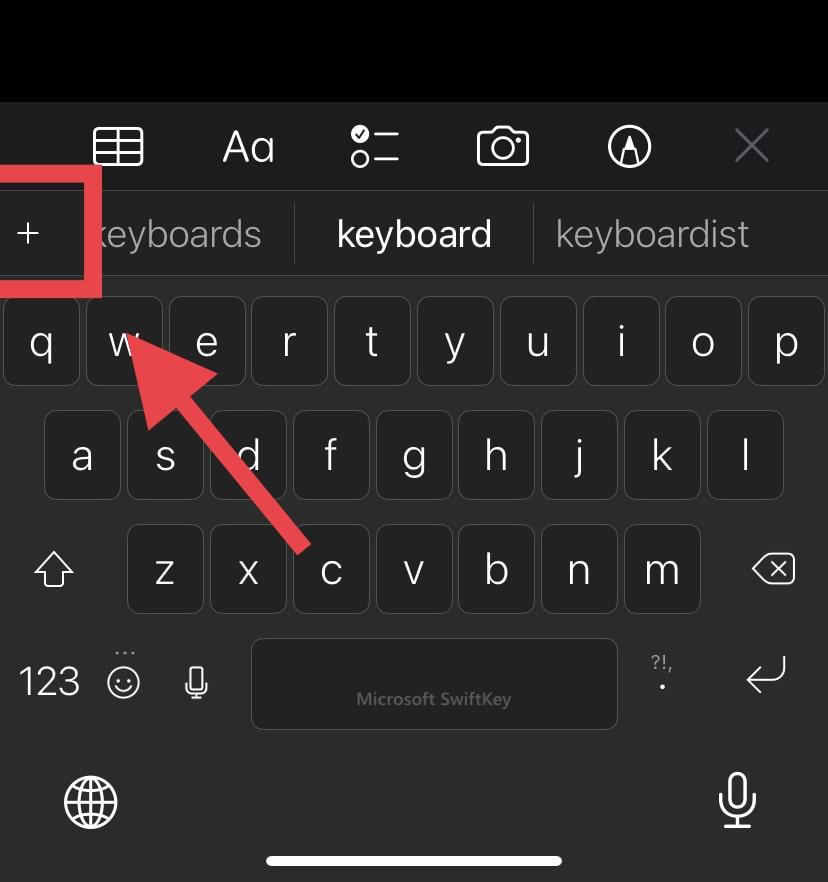The width and height of the screenshot is (828, 882).
Task: Open the markup pen tool
Action: tap(629, 147)
